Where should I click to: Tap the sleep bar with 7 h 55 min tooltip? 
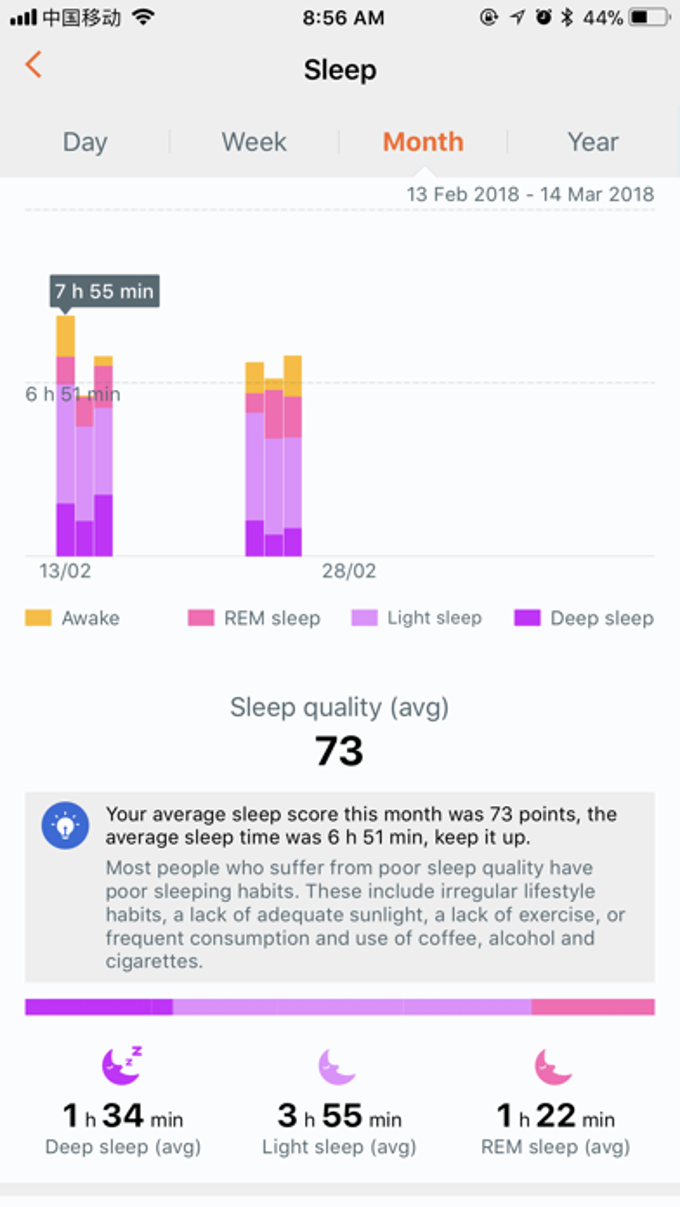[65, 436]
